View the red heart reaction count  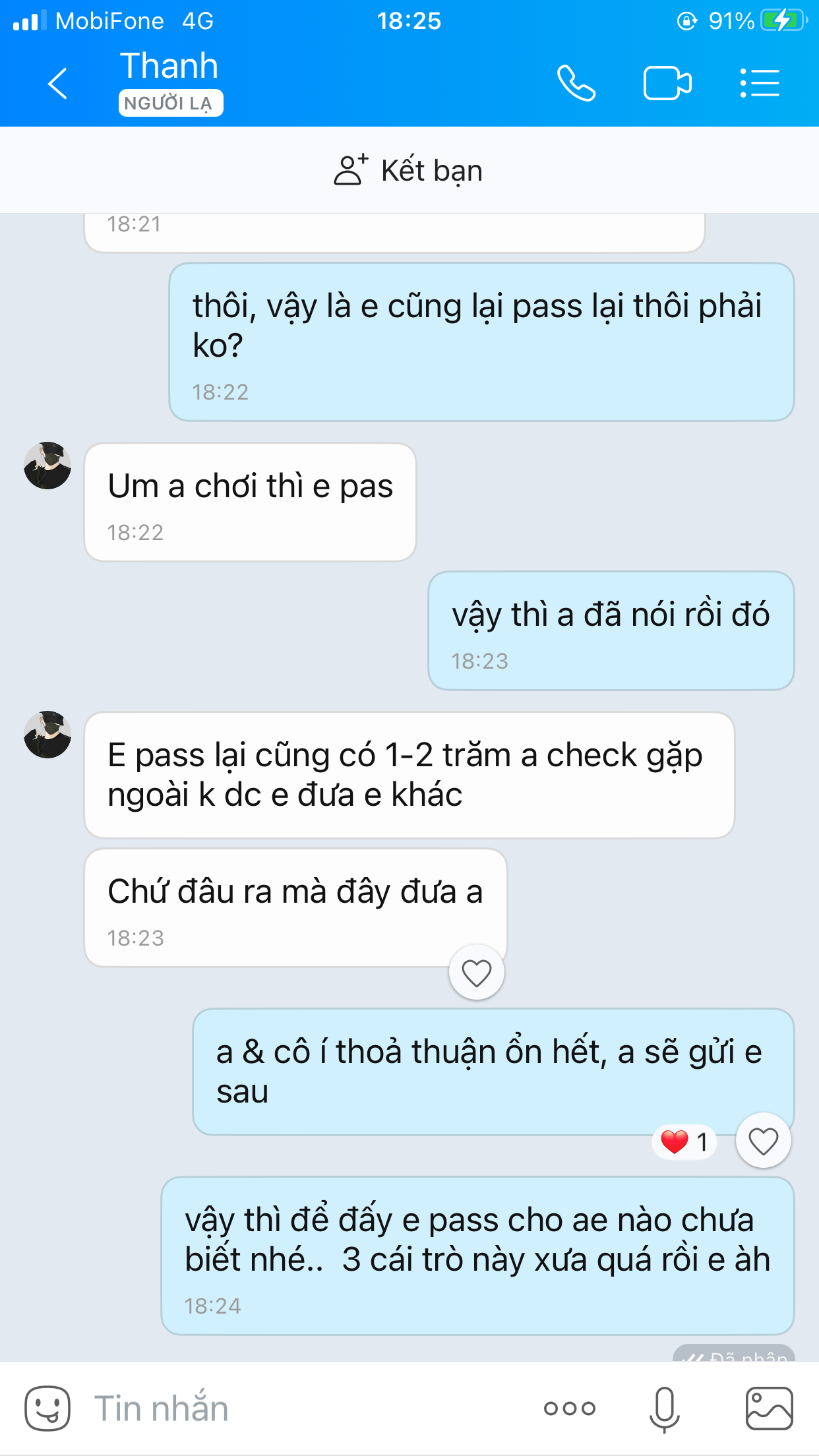[684, 1141]
